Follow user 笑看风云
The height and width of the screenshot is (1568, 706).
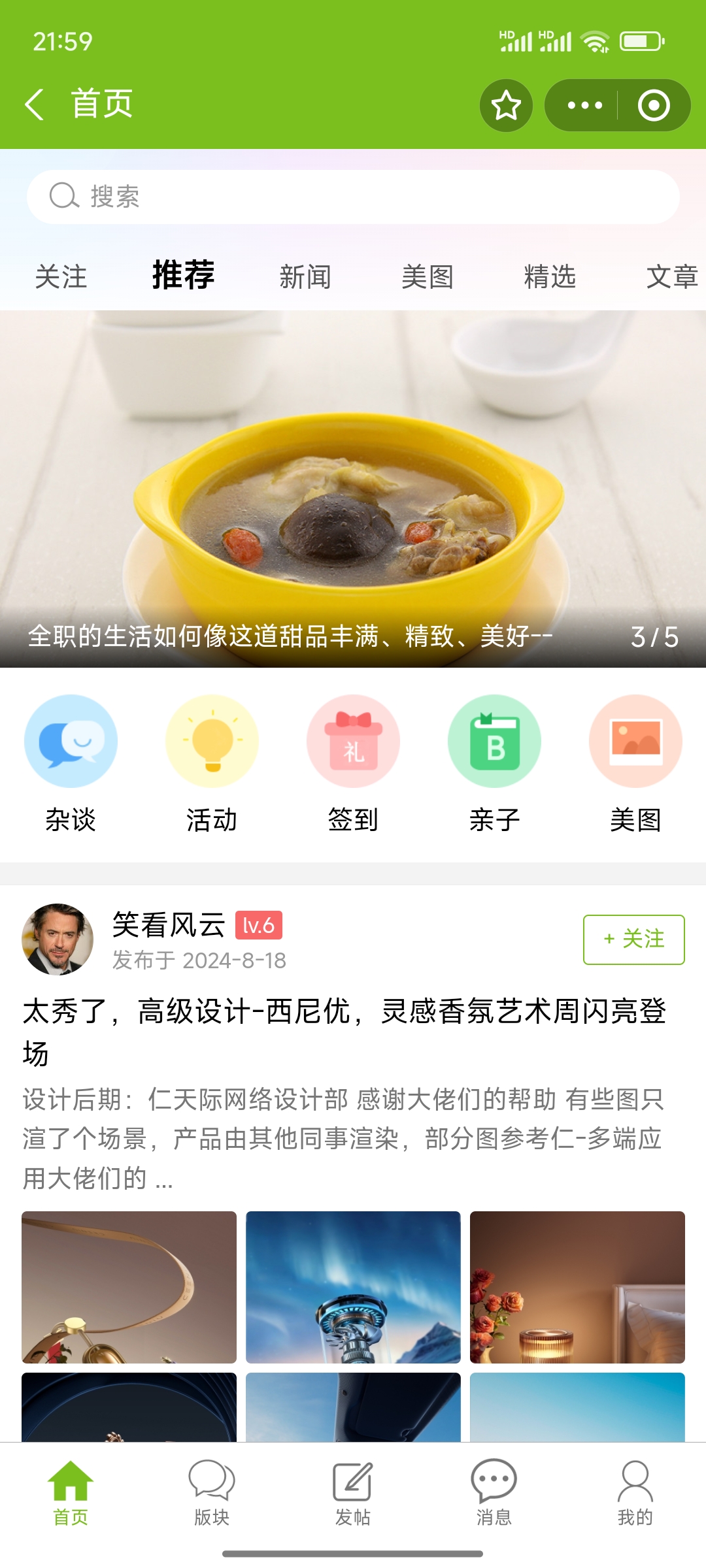click(x=633, y=939)
